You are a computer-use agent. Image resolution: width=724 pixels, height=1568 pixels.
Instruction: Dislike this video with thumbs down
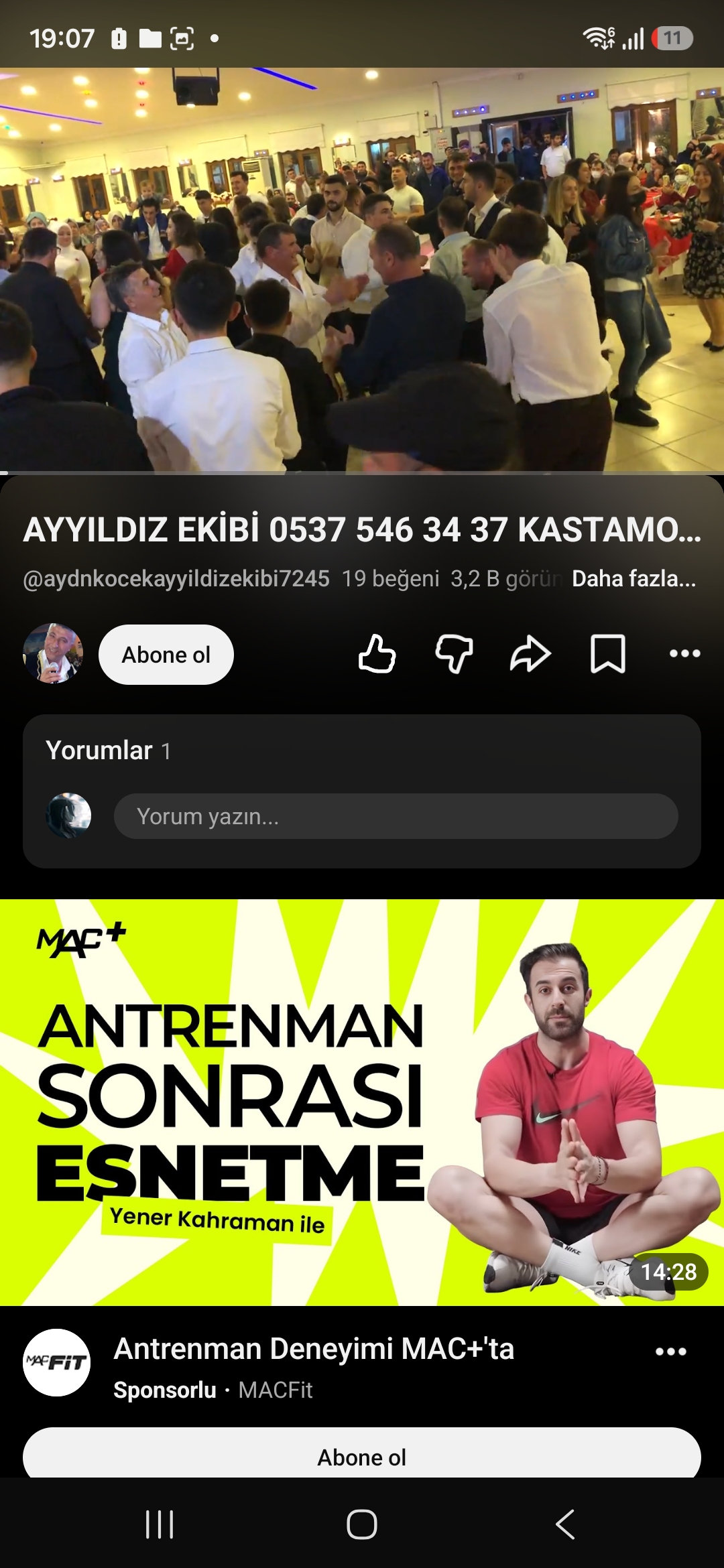454,654
